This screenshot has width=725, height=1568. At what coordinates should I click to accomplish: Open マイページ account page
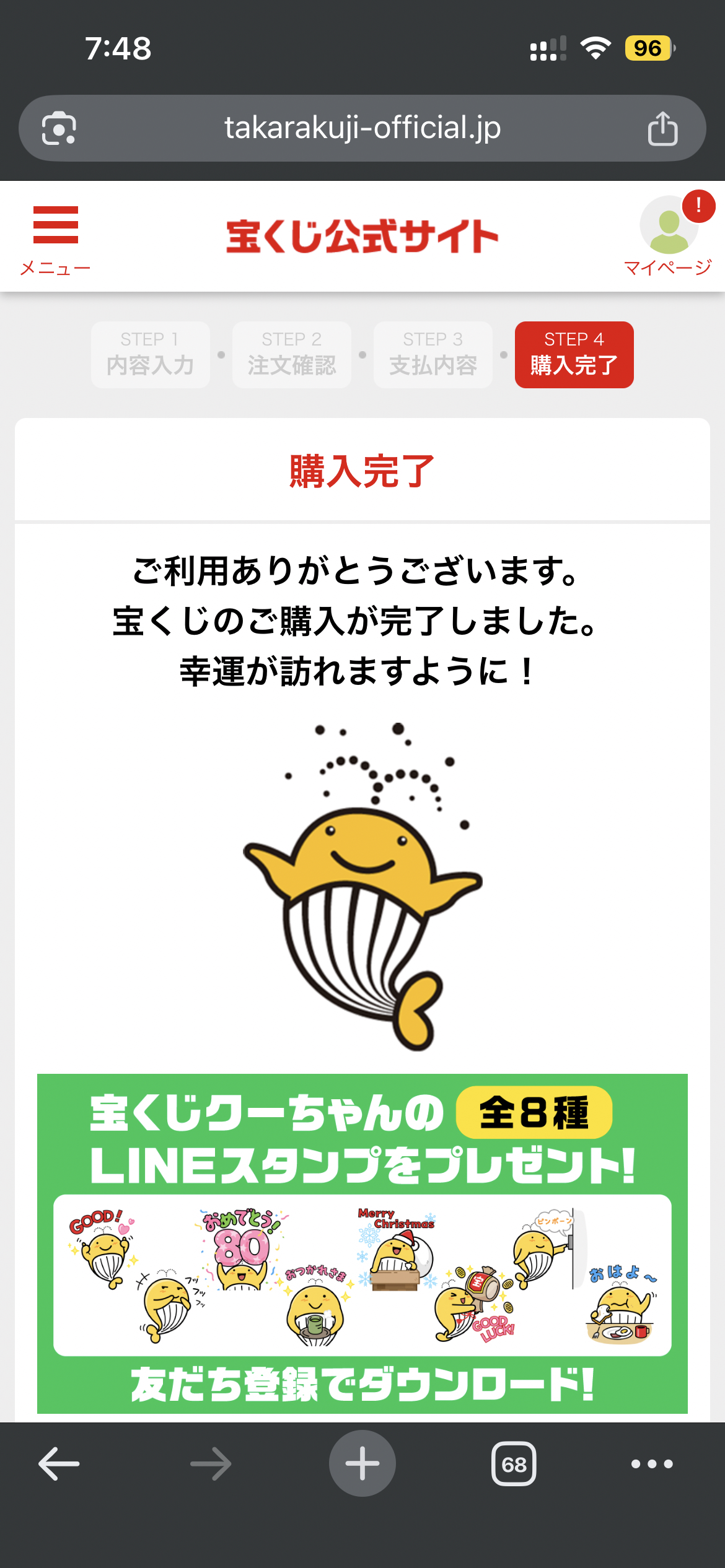(x=669, y=235)
